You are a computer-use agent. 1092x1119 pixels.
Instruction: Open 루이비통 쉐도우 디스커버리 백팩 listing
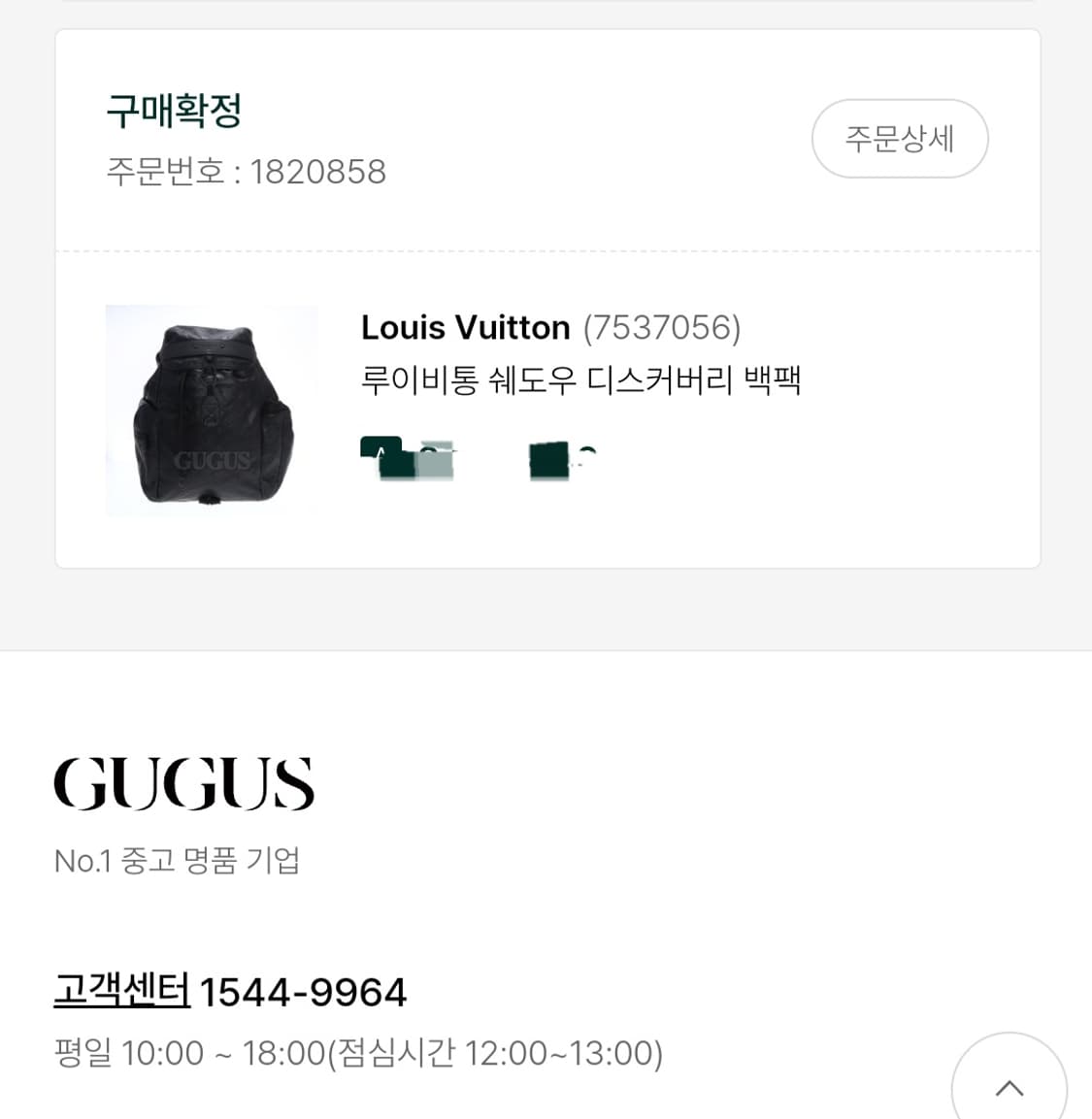pos(580,382)
